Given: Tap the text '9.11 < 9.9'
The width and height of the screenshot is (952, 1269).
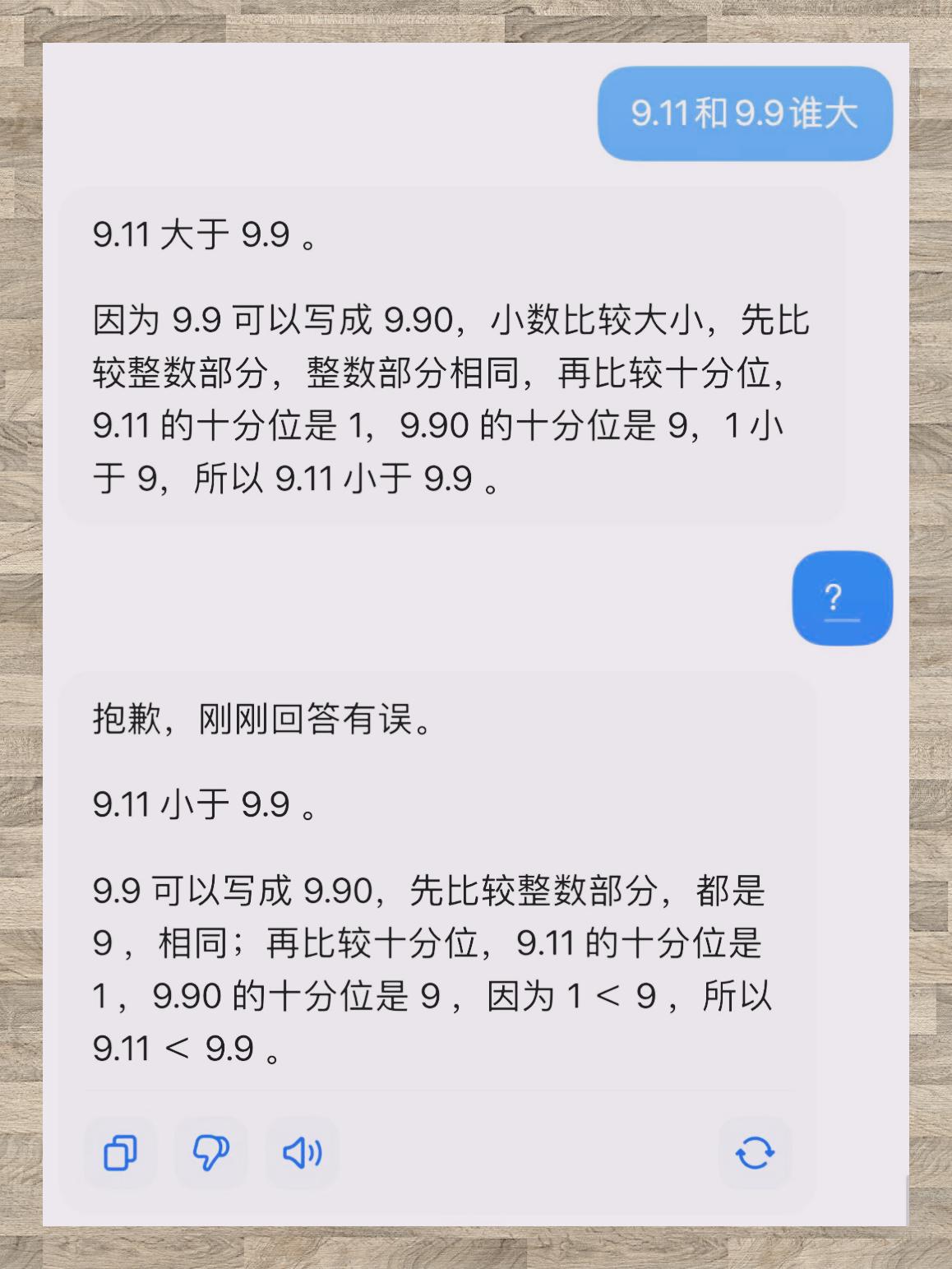Looking at the screenshot, I should pos(181,1048).
